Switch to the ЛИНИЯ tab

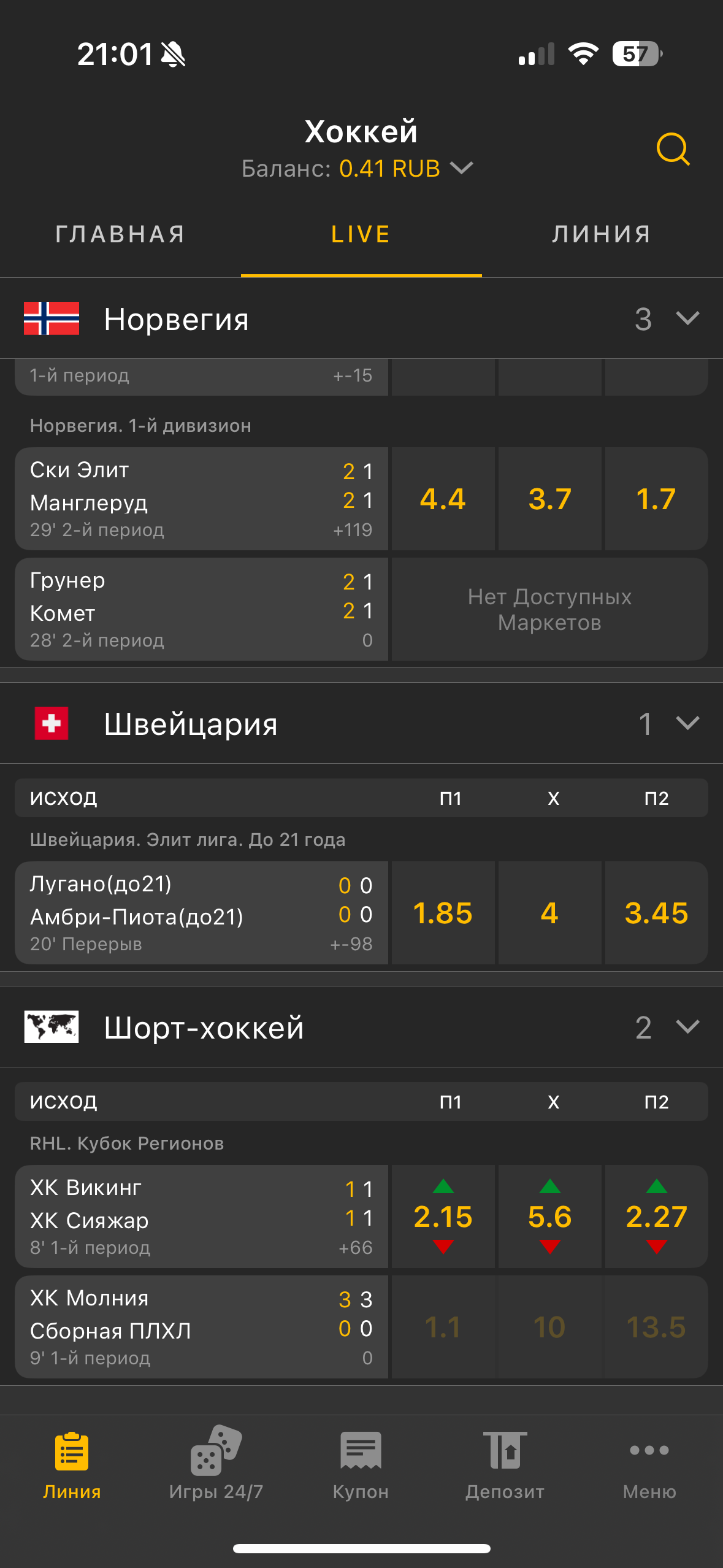(x=602, y=234)
